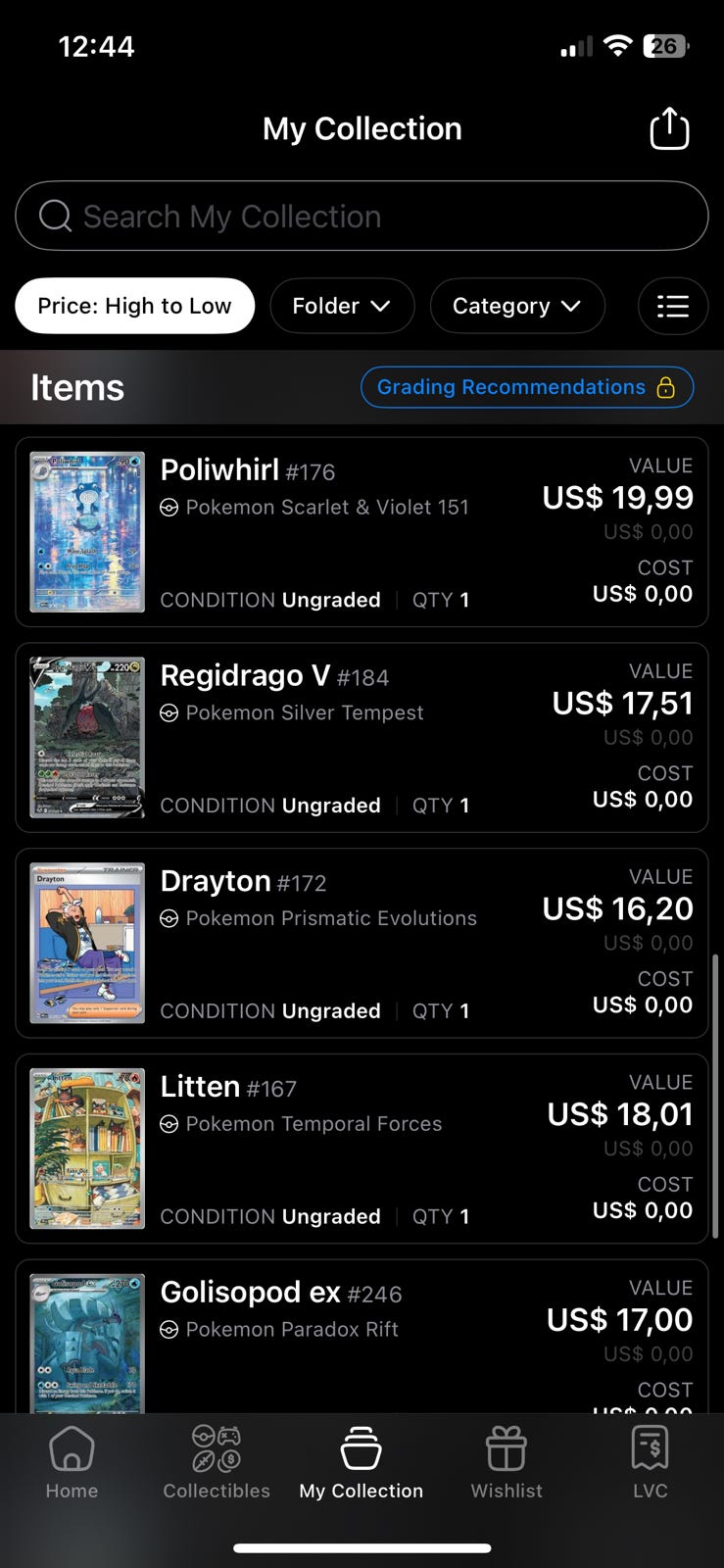Screen dimensions: 724x1568
Task: Switch to the Collectibles tab
Action: pos(217,1462)
